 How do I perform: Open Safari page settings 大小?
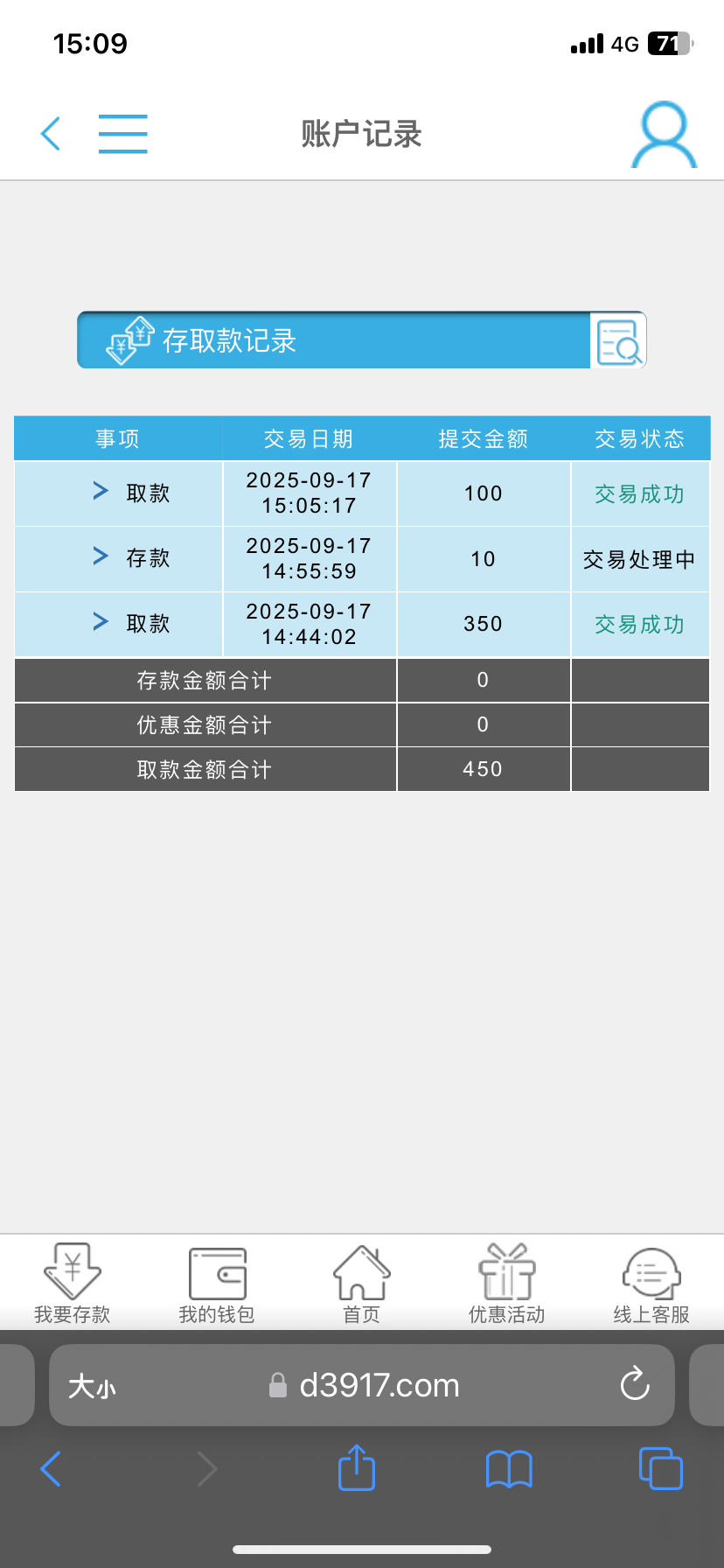(92, 1386)
